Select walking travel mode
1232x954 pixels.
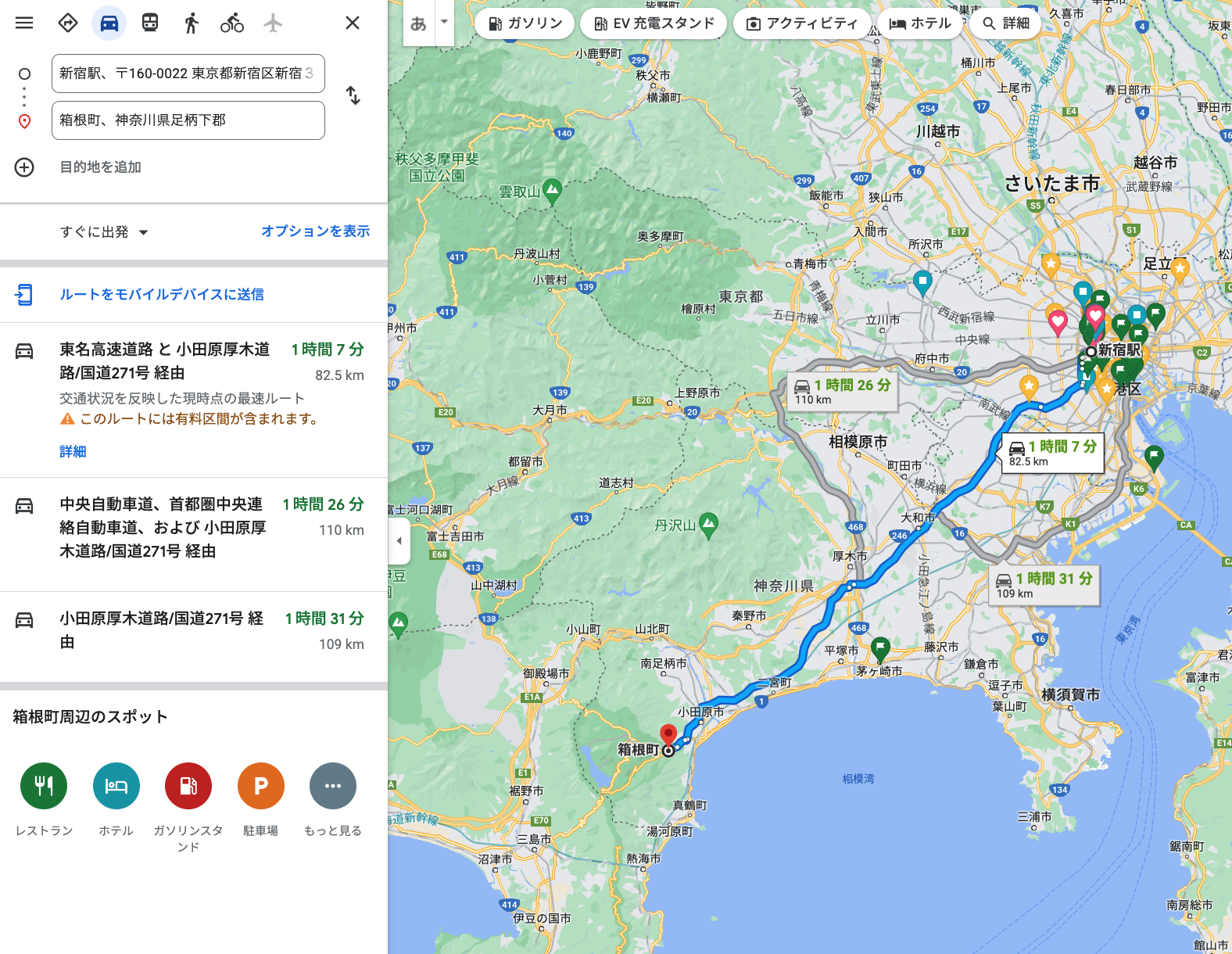tap(192, 23)
